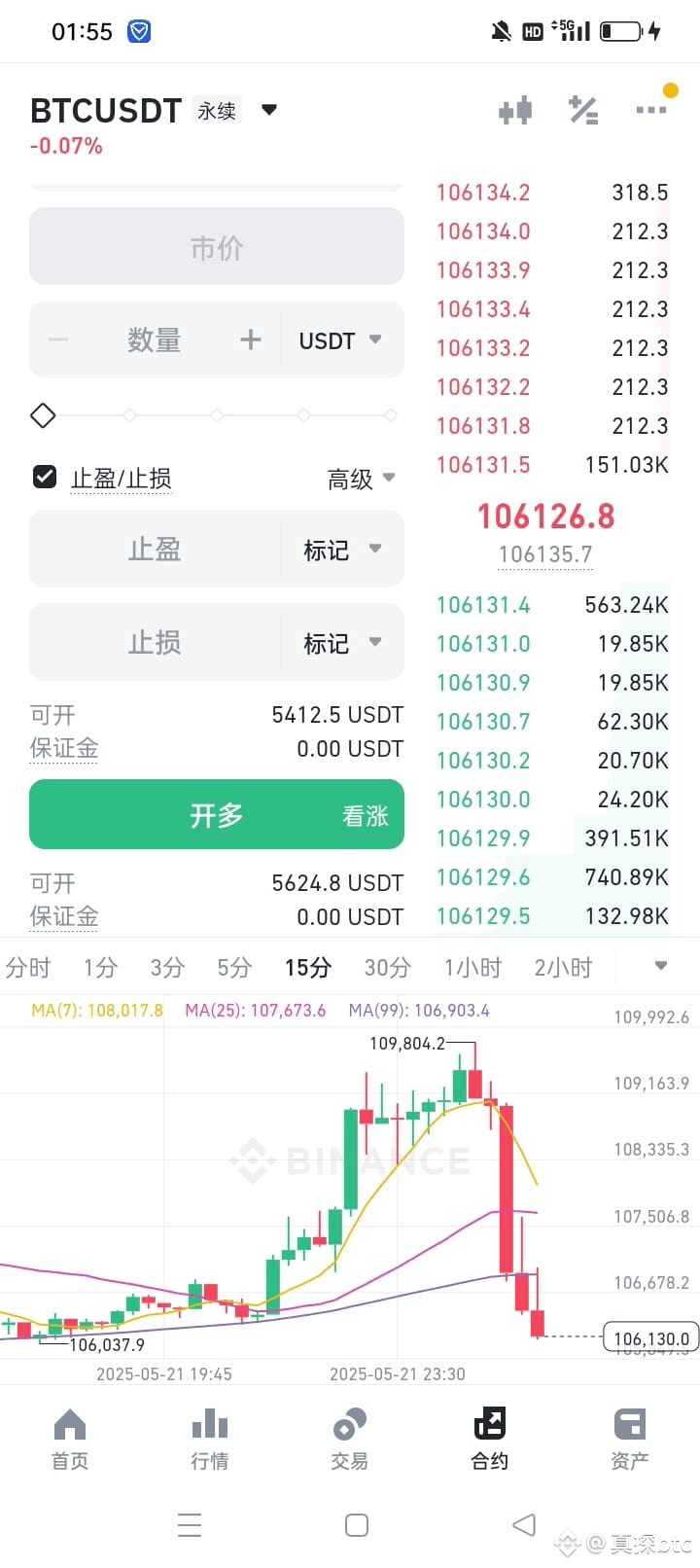Expand the 高级 advanced options dropdown
The image size is (700, 1568).
[x=361, y=479]
